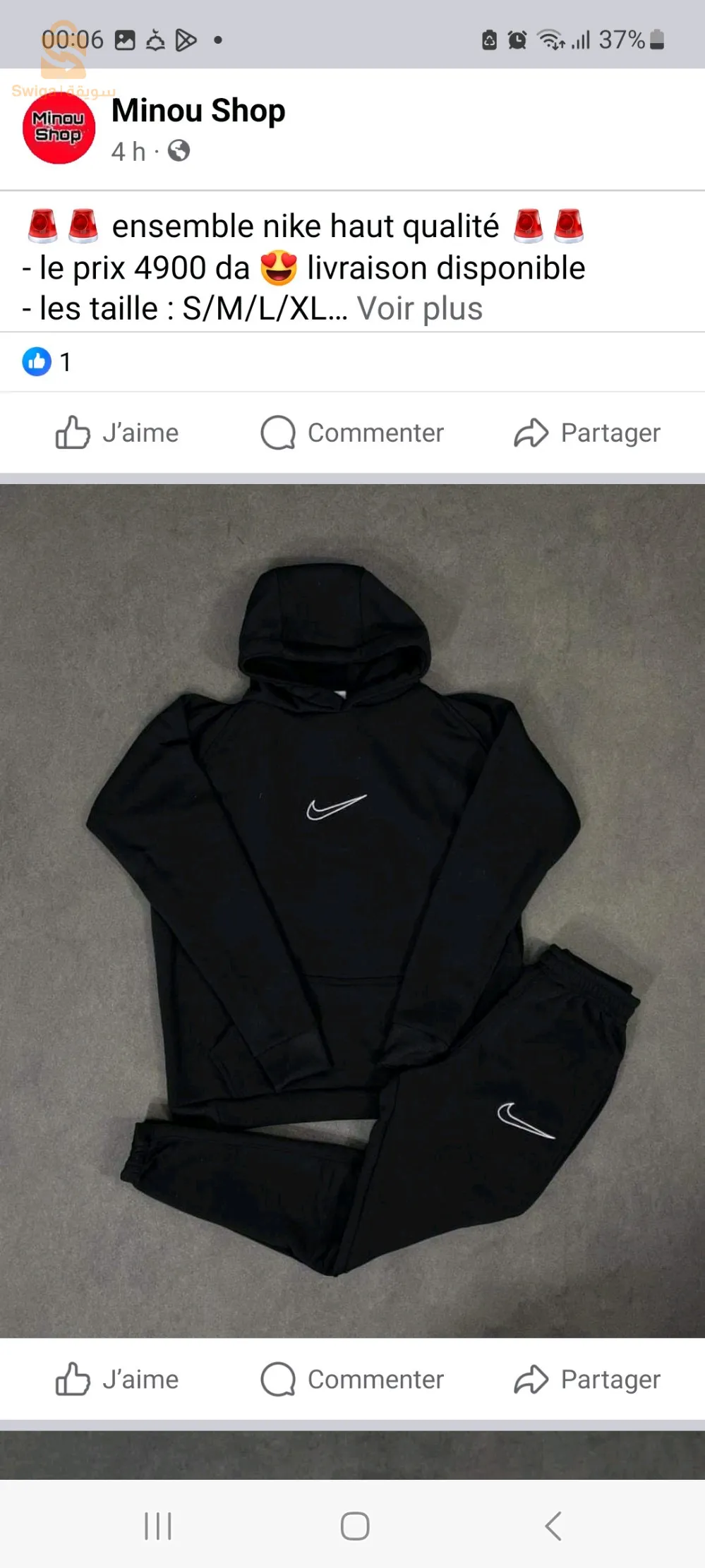The width and height of the screenshot is (705, 1568).
Task: View the reactions count on the post
Action: click(47, 362)
